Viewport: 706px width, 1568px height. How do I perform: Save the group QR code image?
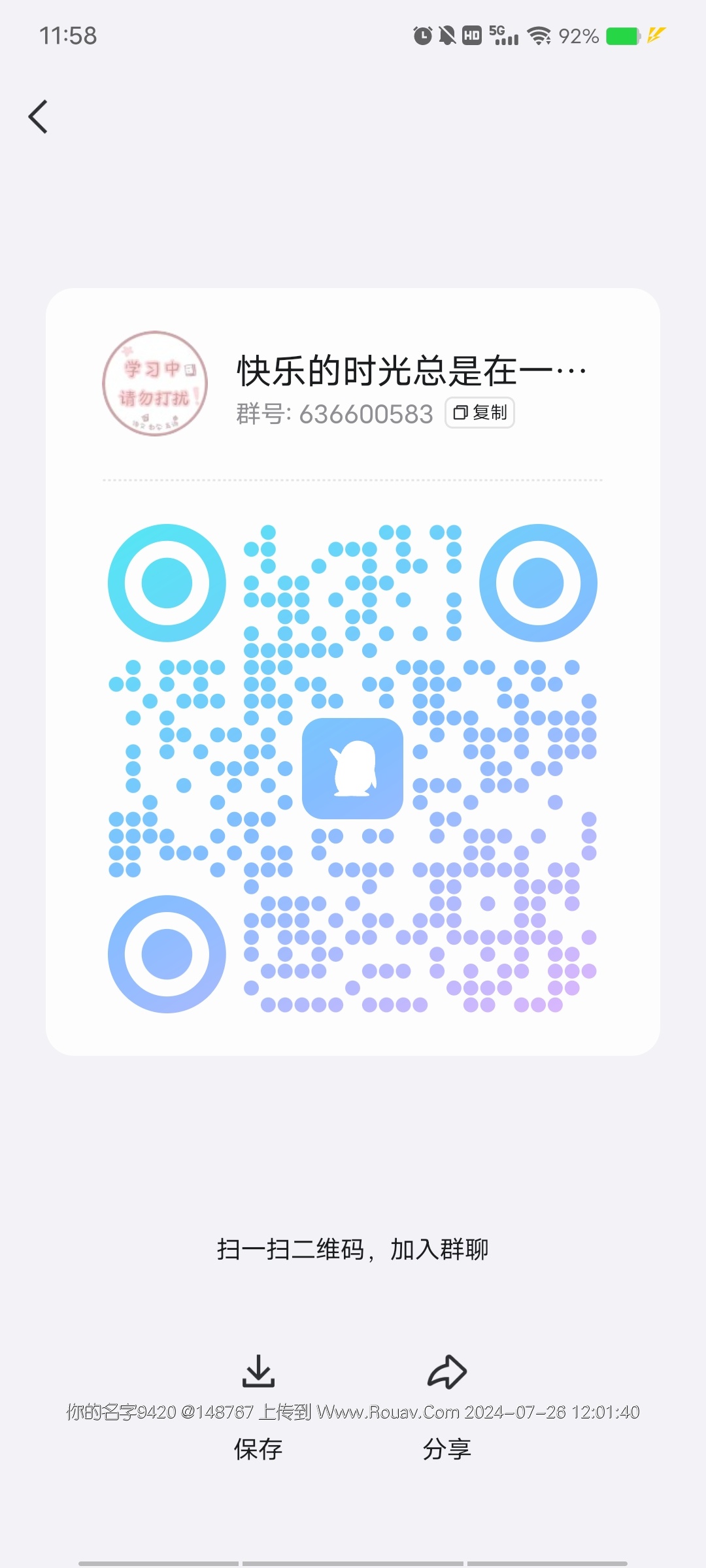pyautogui.click(x=258, y=1405)
